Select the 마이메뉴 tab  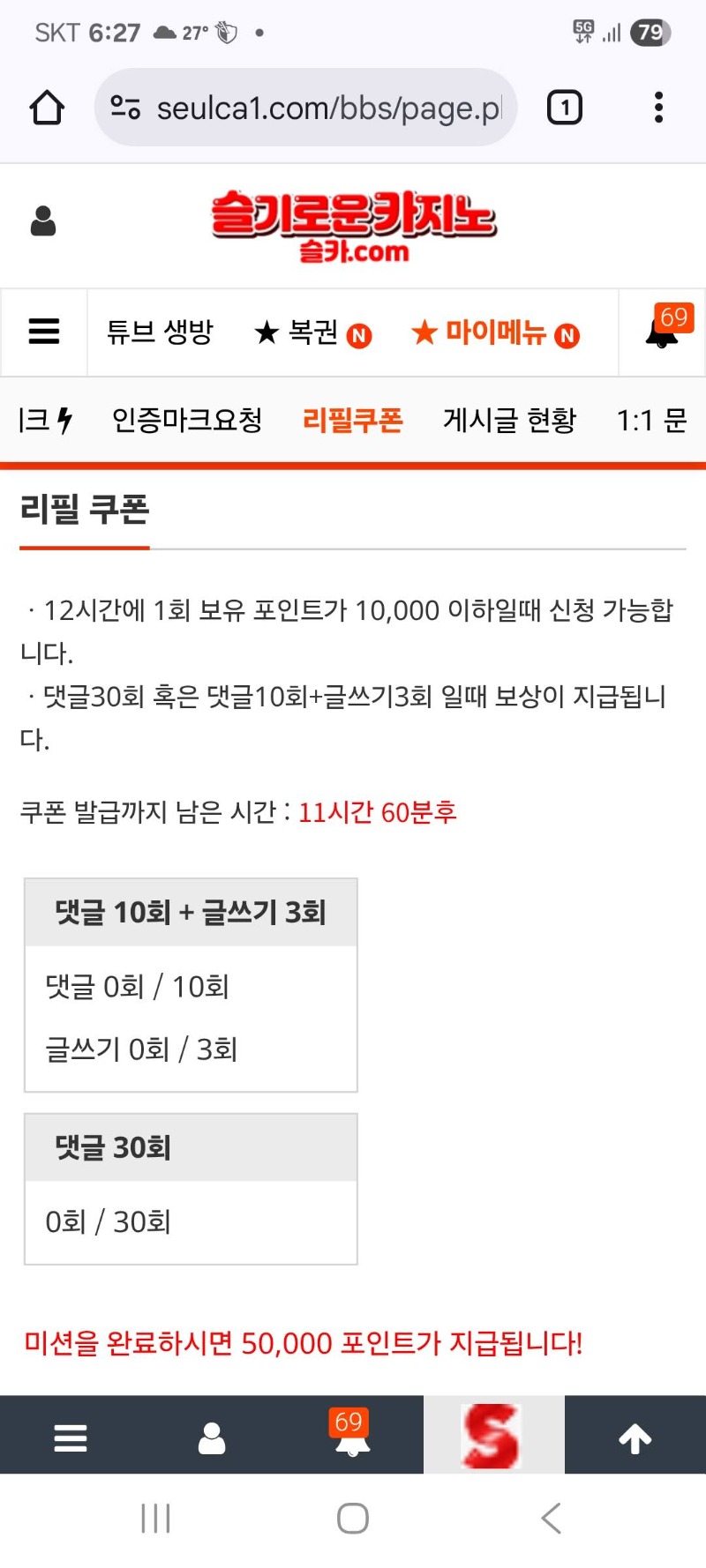click(x=494, y=333)
